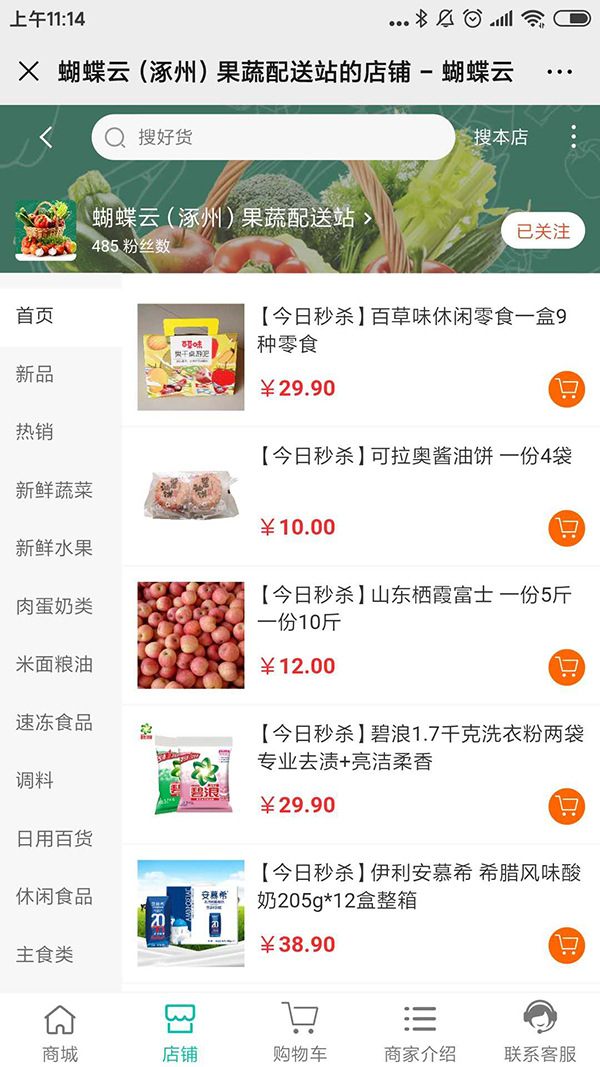
Task: Show the 新鲜水果 category
Action: (54, 548)
